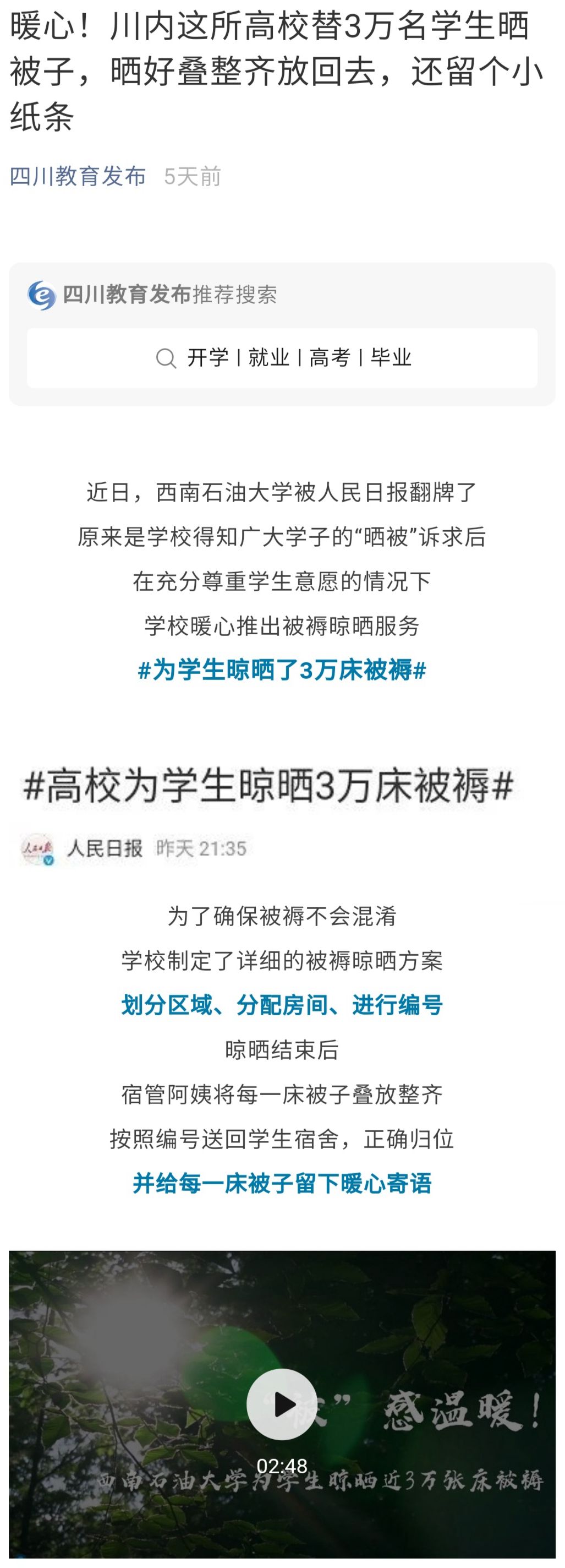565x1568 pixels.
Task: Search the recommended keyword 毕业
Action: (391, 357)
